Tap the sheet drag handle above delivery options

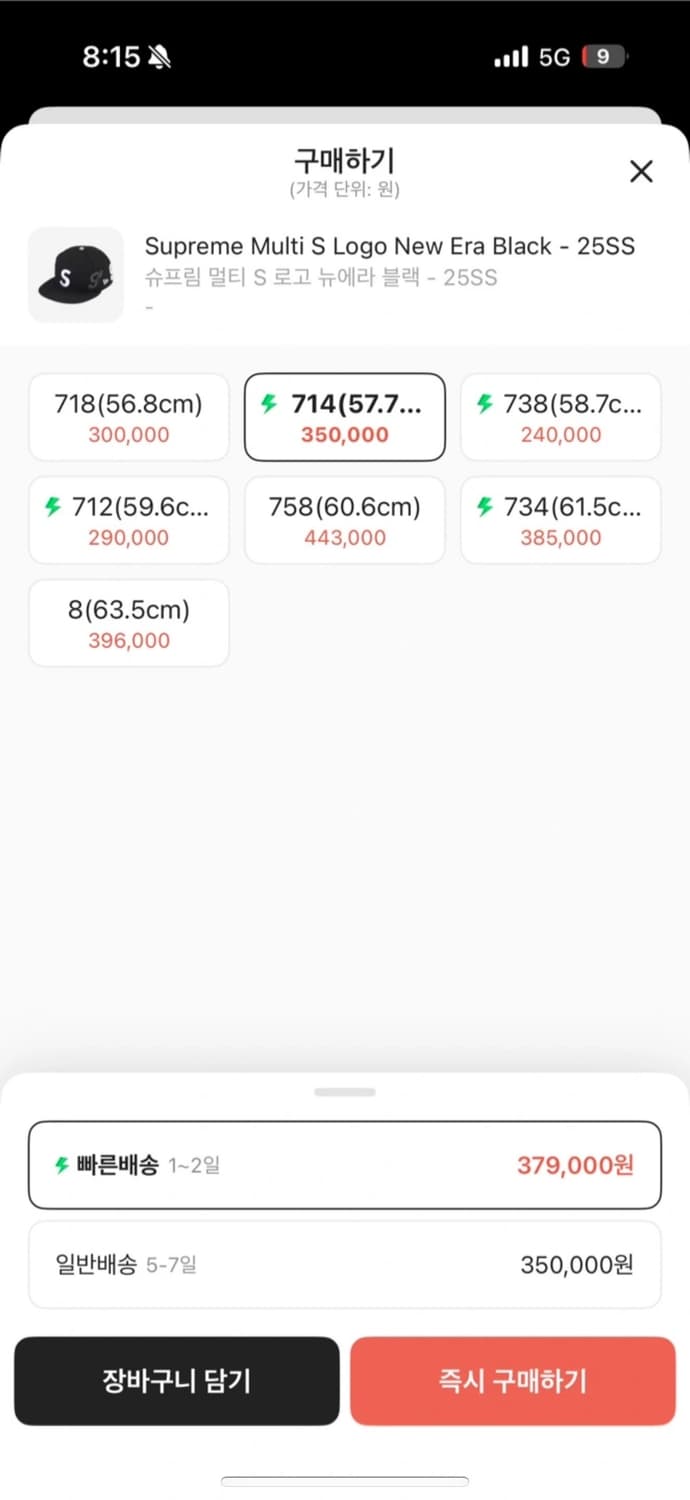click(344, 1092)
